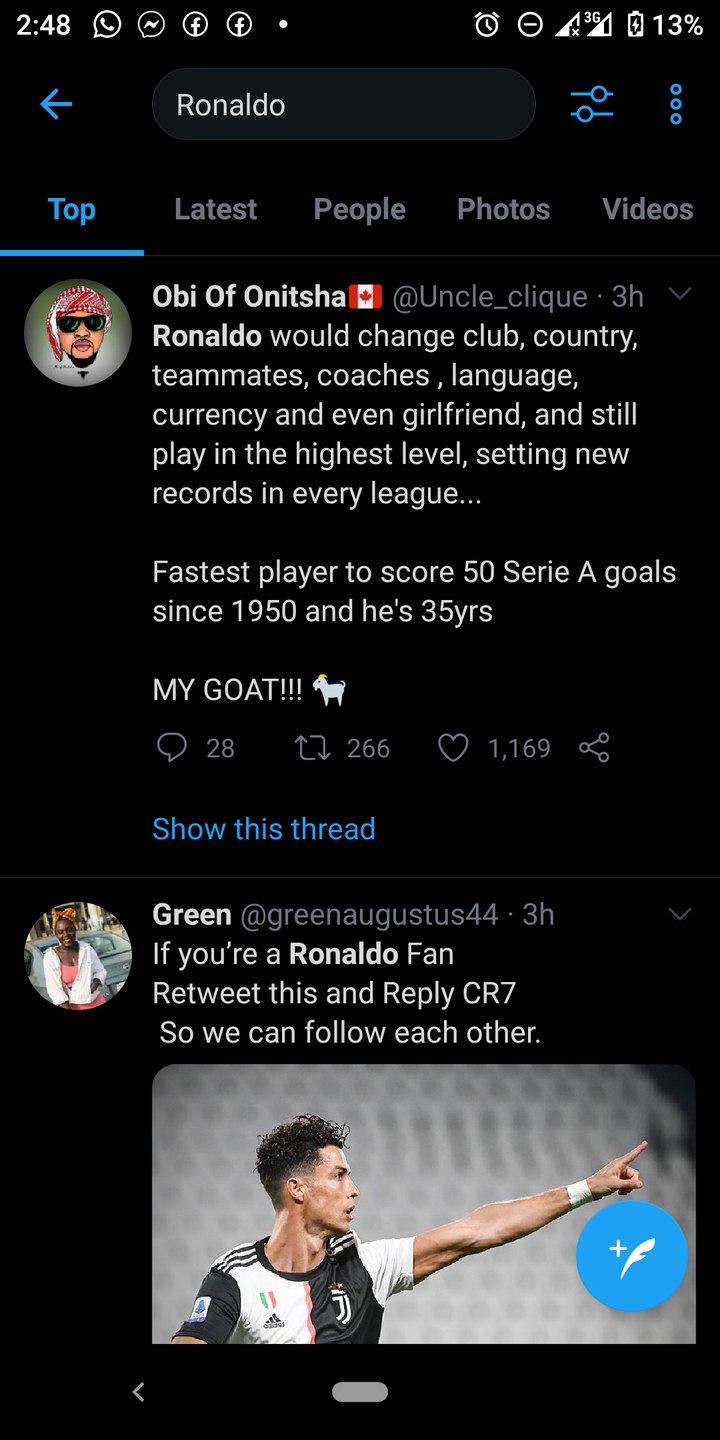Tap the Ronaldo search field
The height and width of the screenshot is (1440, 720).
pyautogui.click(x=343, y=104)
